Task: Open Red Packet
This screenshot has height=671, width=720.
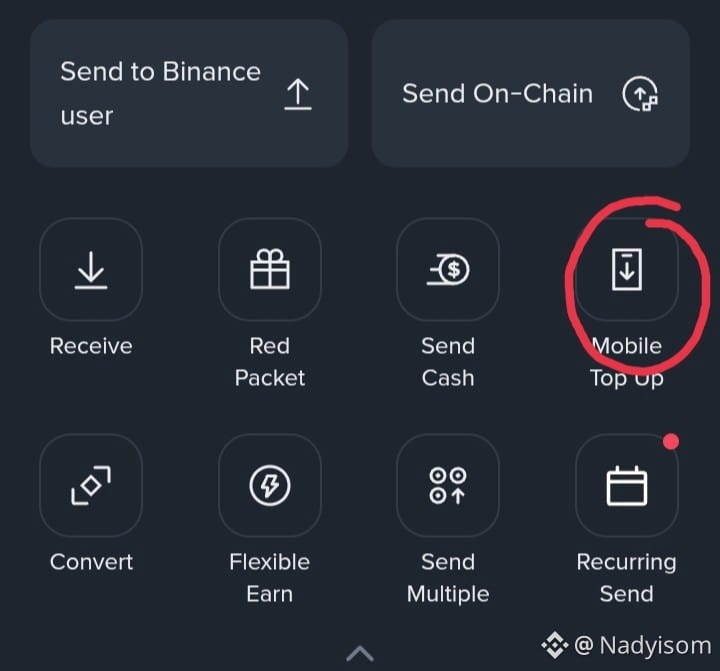Action: [269, 270]
